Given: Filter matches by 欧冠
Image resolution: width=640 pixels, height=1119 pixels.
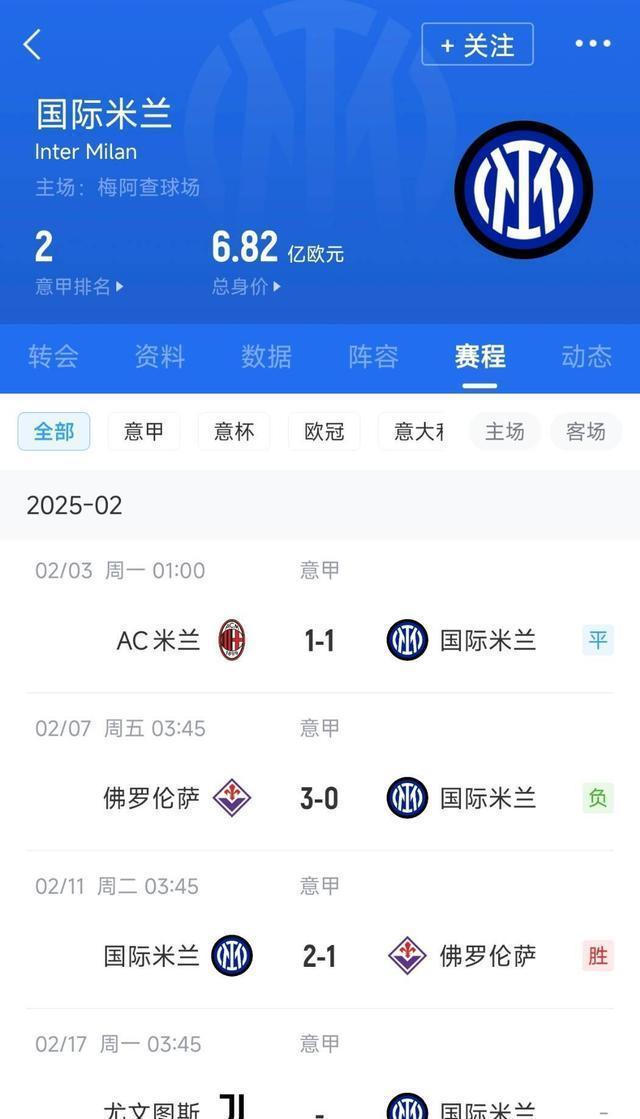Looking at the screenshot, I should point(324,432).
